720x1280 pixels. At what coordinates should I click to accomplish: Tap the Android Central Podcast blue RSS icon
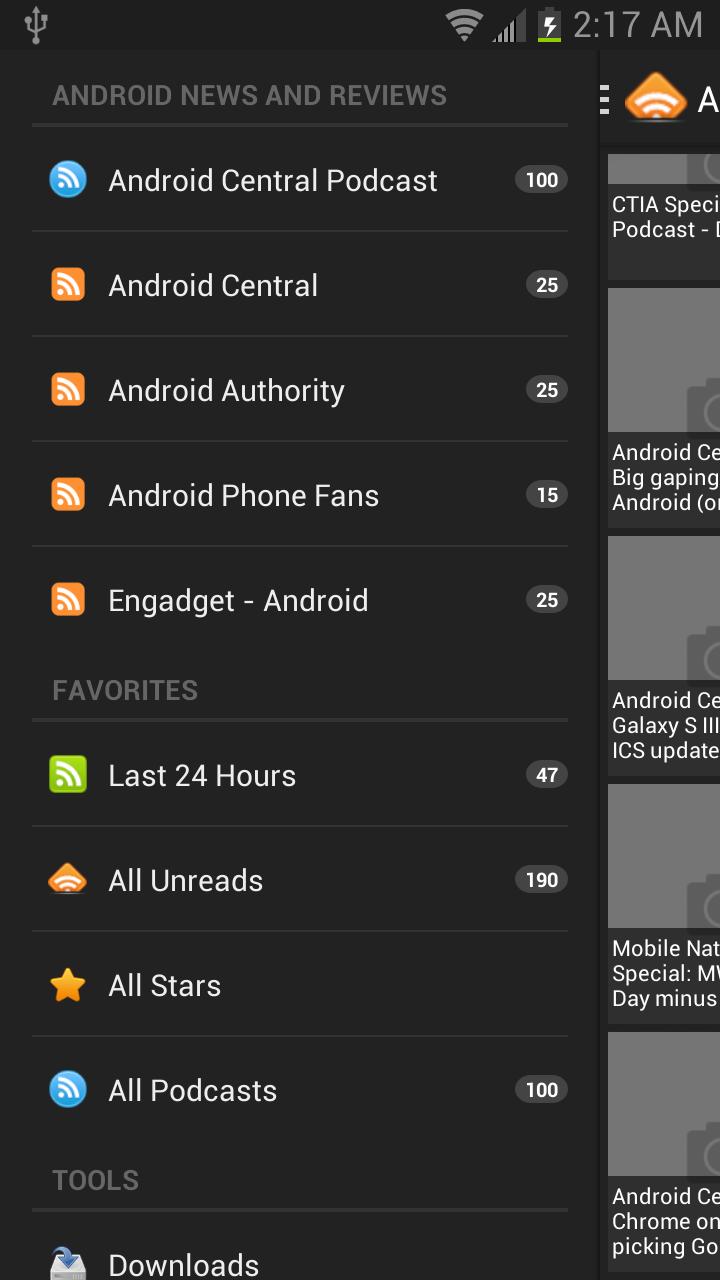click(67, 180)
